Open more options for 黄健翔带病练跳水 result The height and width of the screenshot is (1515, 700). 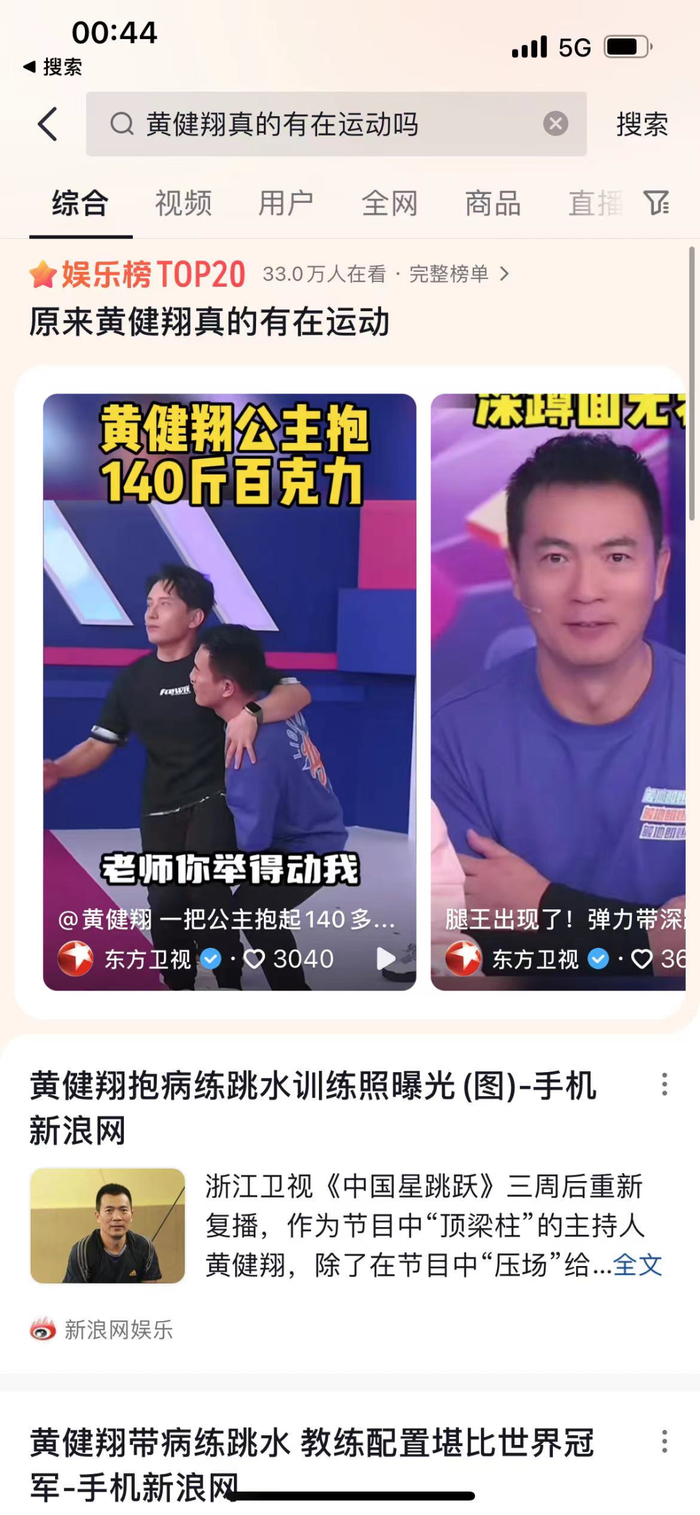tap(664, 1442)
